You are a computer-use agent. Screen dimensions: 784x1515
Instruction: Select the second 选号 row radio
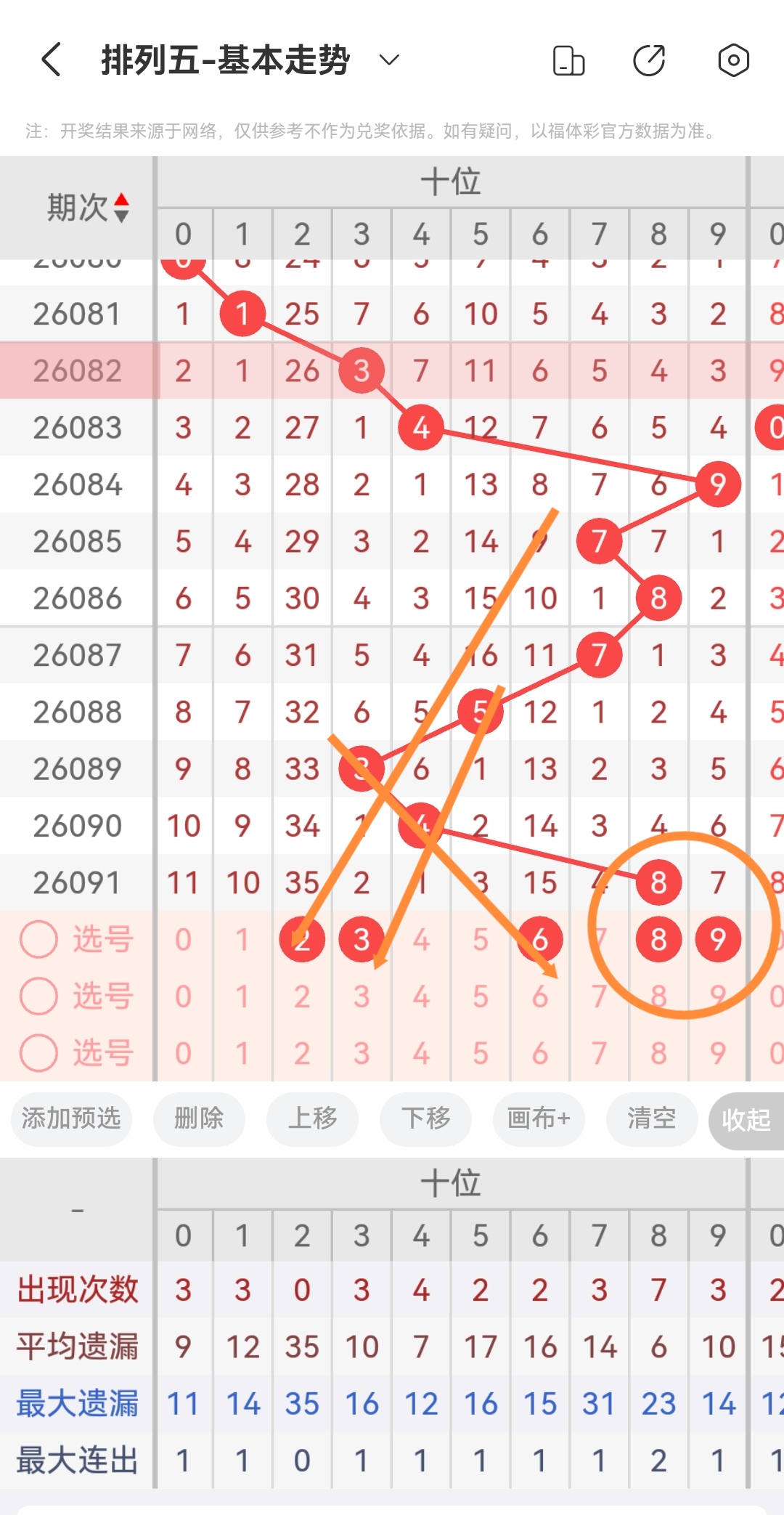click(38, 996)
